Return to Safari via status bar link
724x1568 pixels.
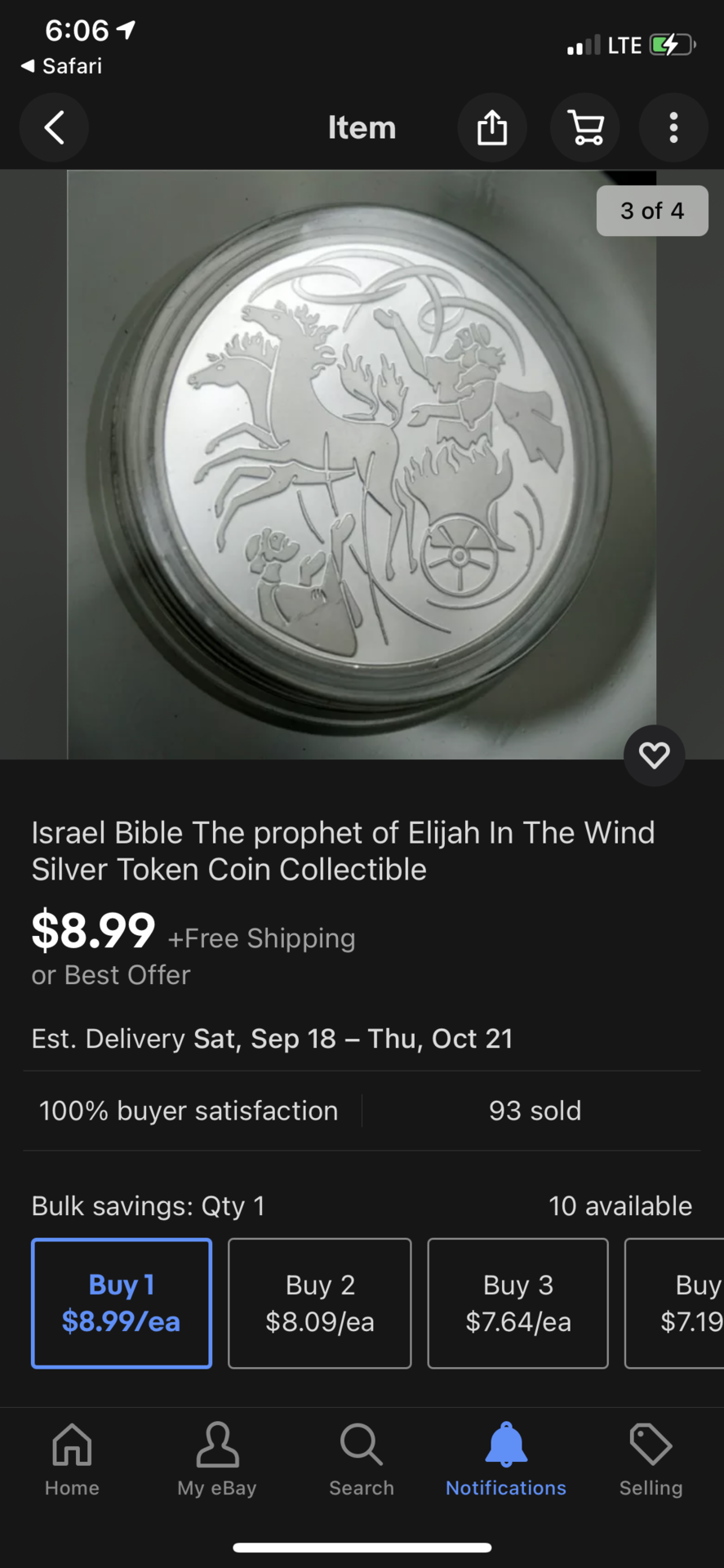pyautogui.click(x=62, y=66)
